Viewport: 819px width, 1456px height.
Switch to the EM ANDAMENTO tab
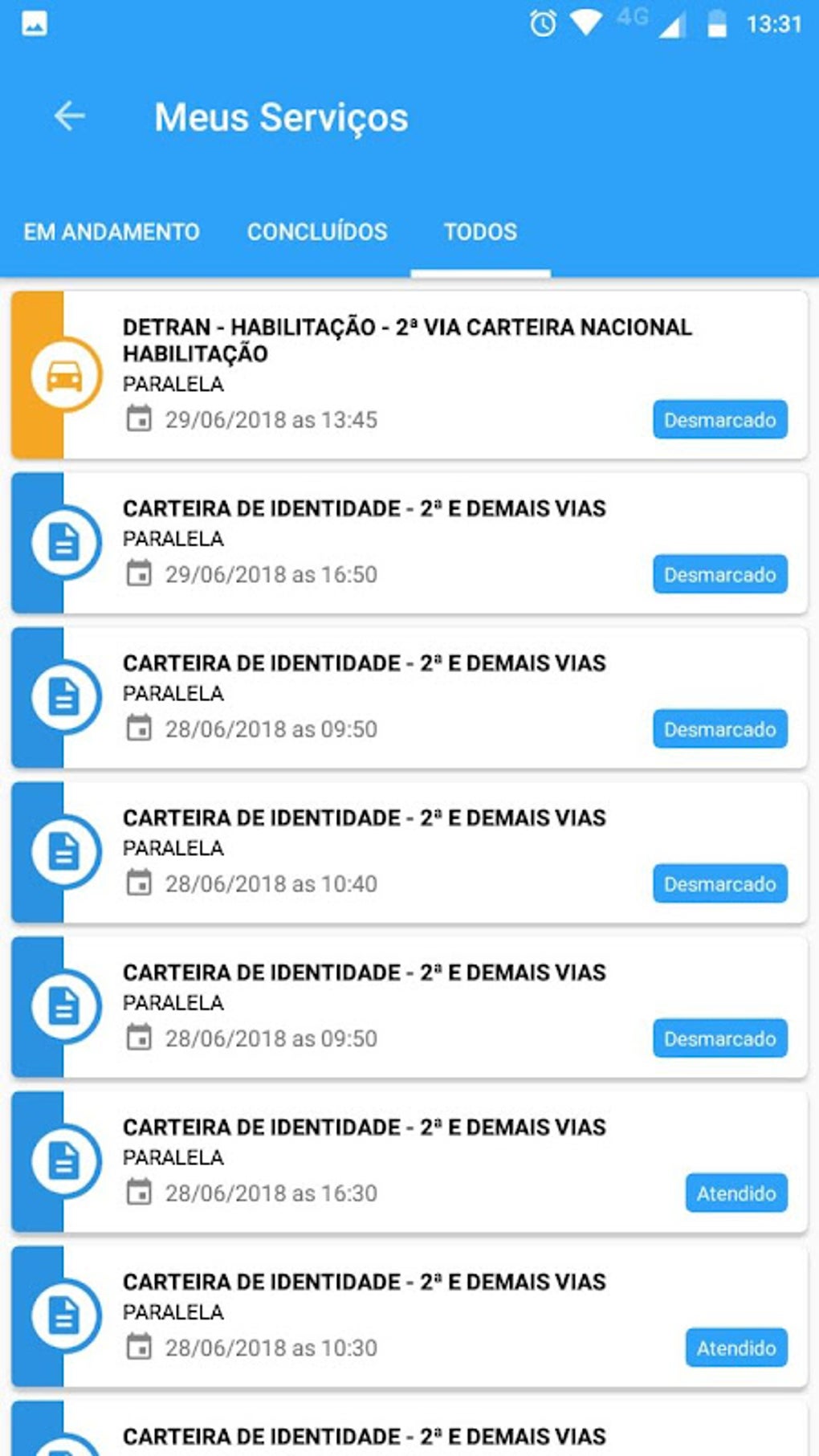(x=112, y=232)
